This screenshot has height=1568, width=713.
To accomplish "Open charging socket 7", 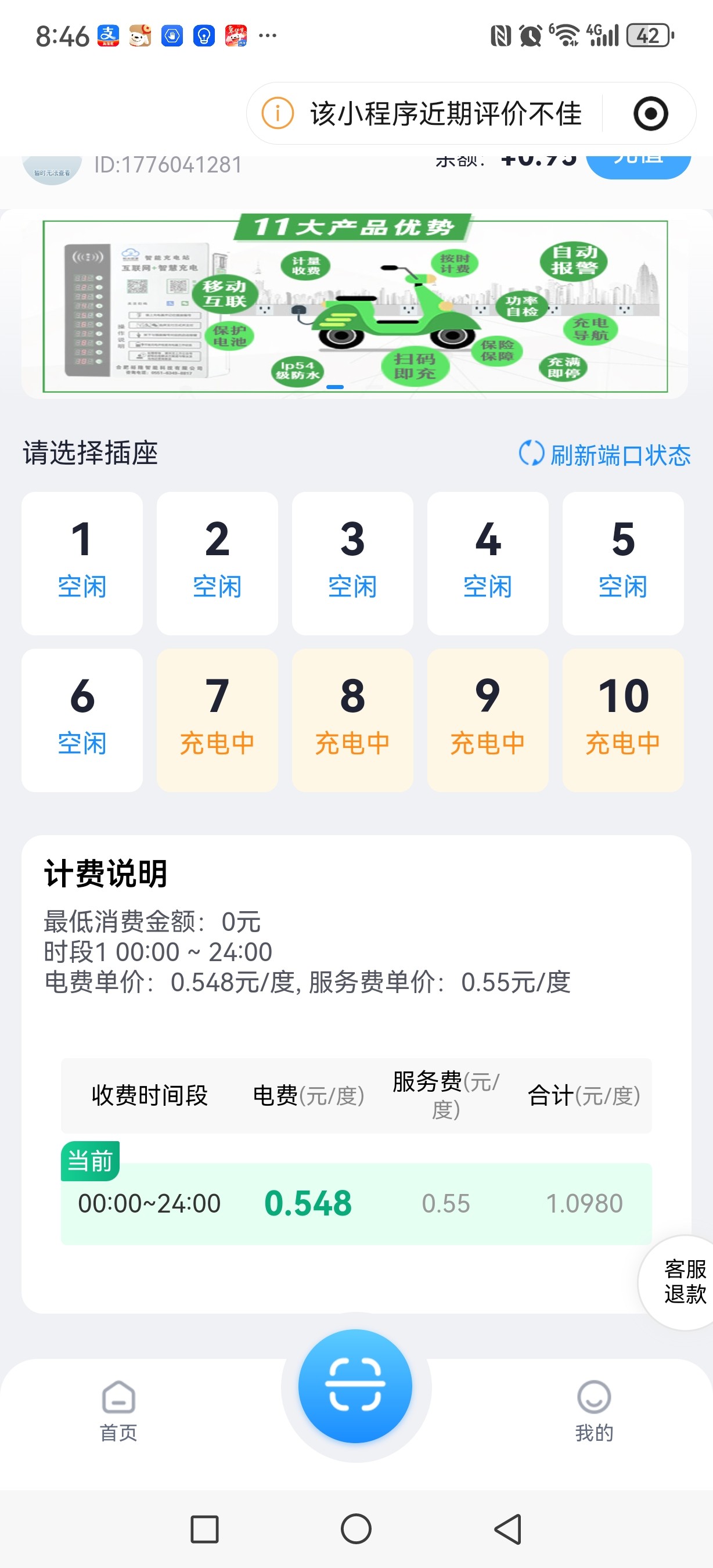I will click(x=217, y=720).
